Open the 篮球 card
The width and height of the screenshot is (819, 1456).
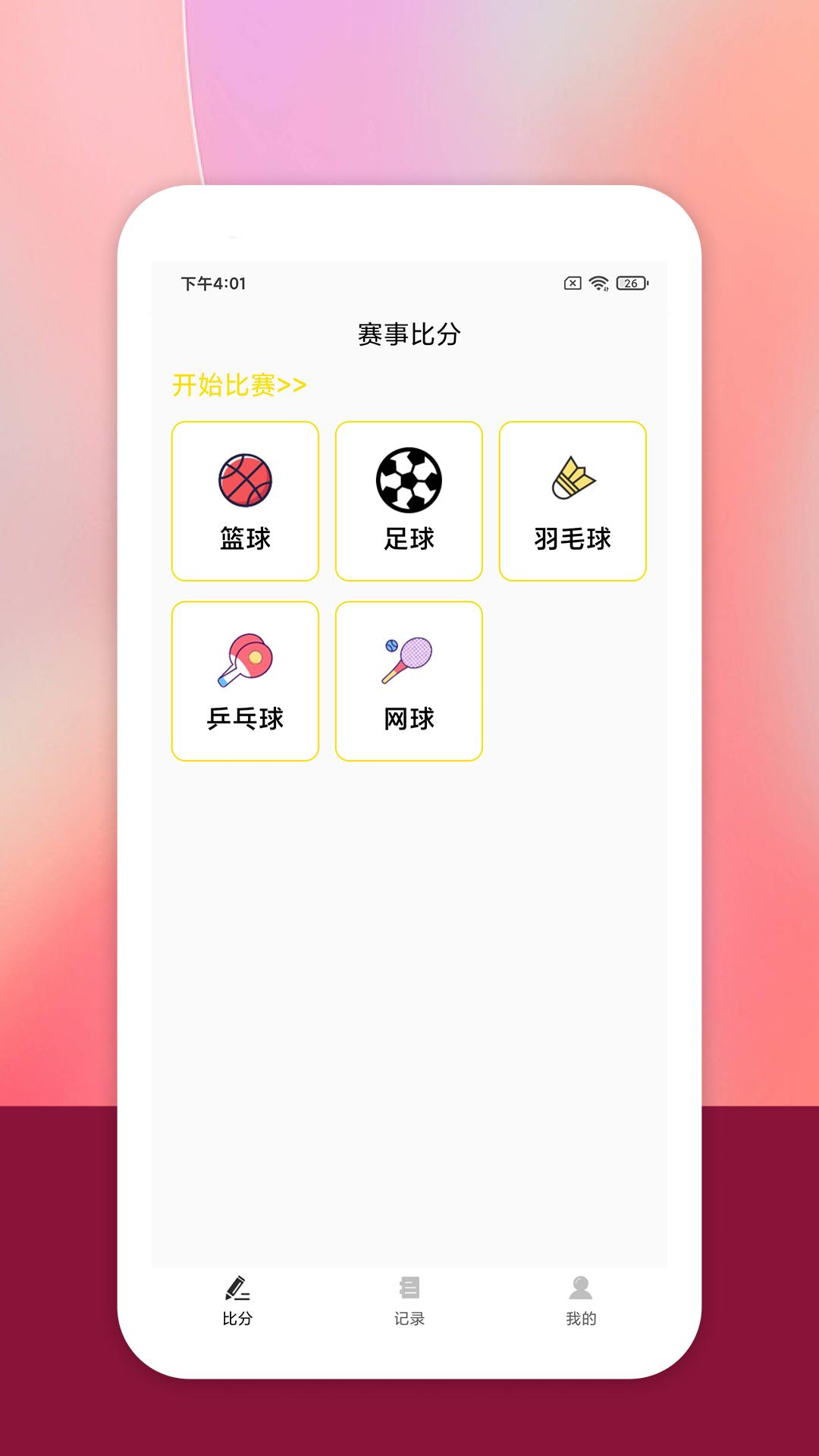click(245, 500)
